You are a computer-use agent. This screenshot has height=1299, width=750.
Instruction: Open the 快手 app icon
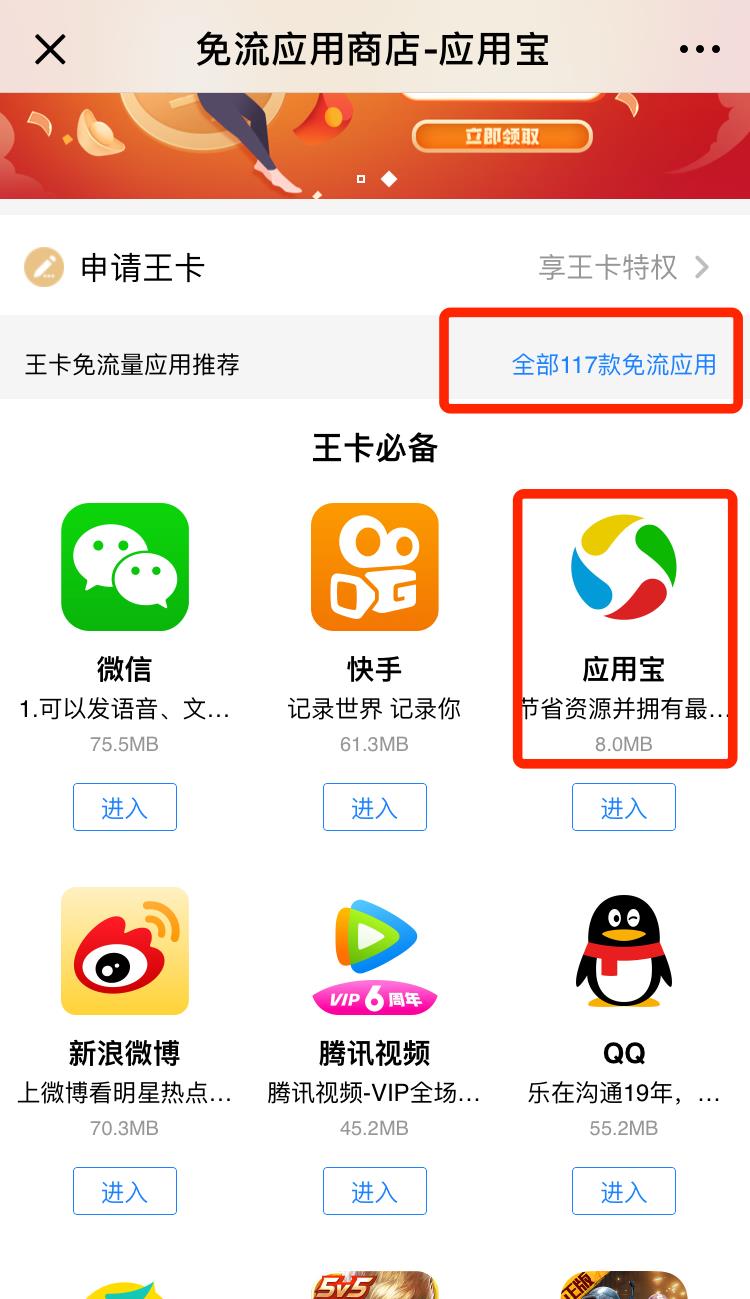(x=374, y=567)
